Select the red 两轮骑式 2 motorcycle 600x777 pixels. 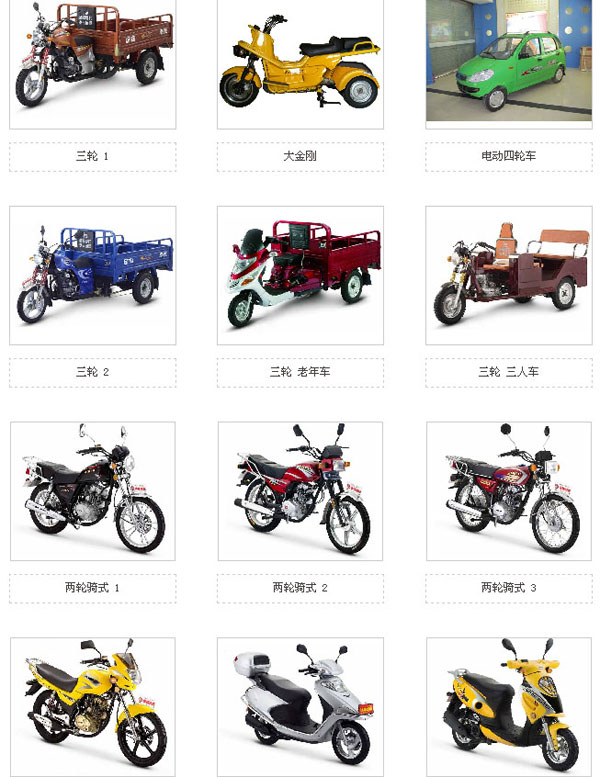[x=300, y=490]
